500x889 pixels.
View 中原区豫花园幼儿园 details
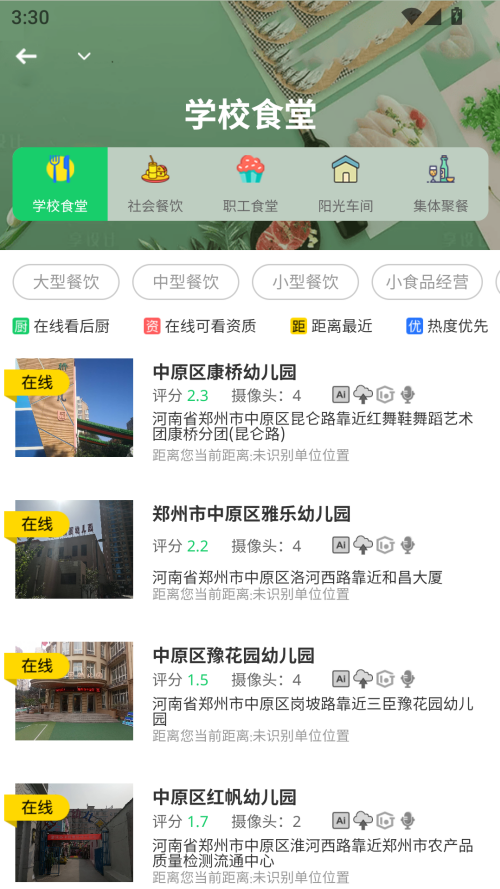250,691
